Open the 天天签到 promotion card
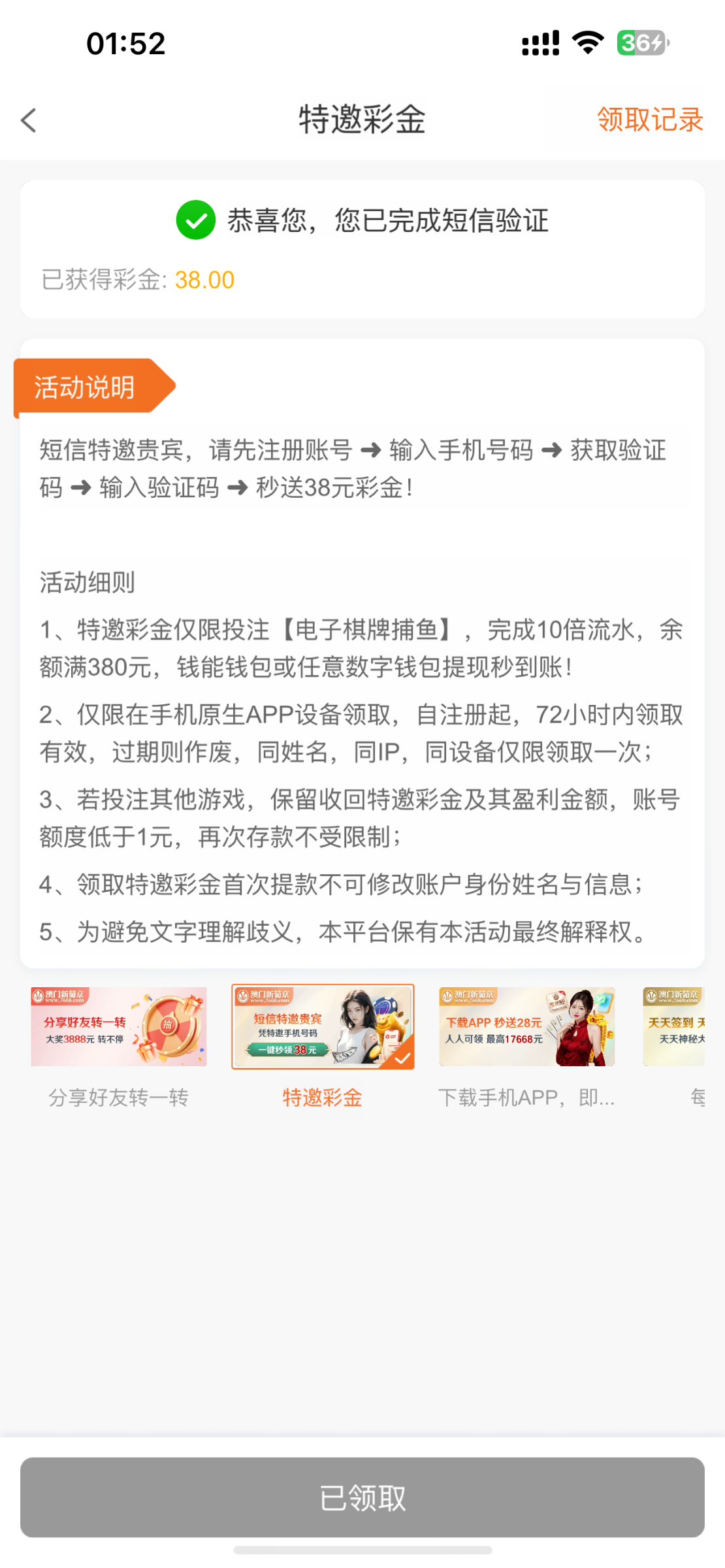 click(x=674, y=1026)
